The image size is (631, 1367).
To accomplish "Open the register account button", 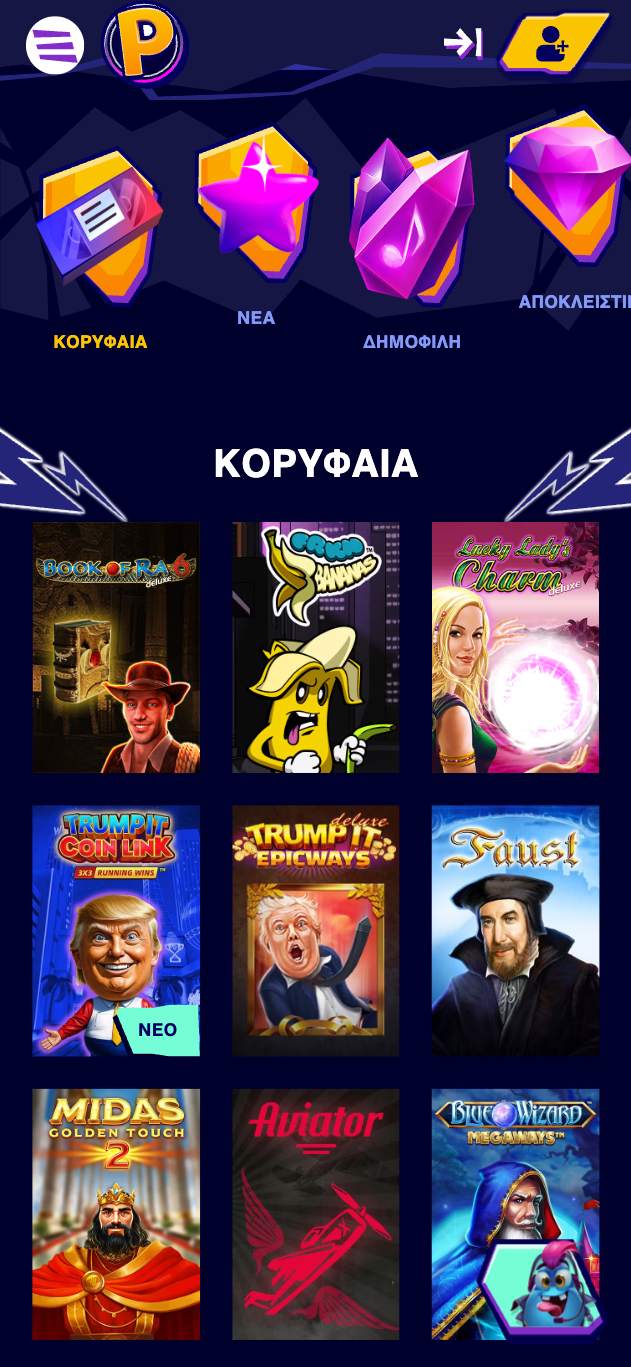I will 553,44.
